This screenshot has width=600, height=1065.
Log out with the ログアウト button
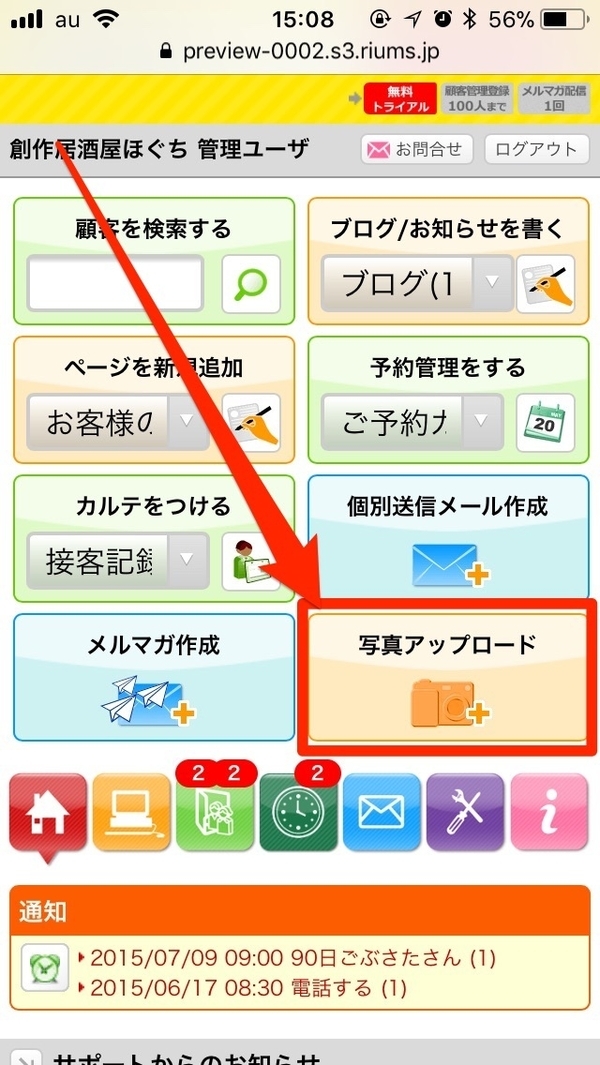coord(536,150)
